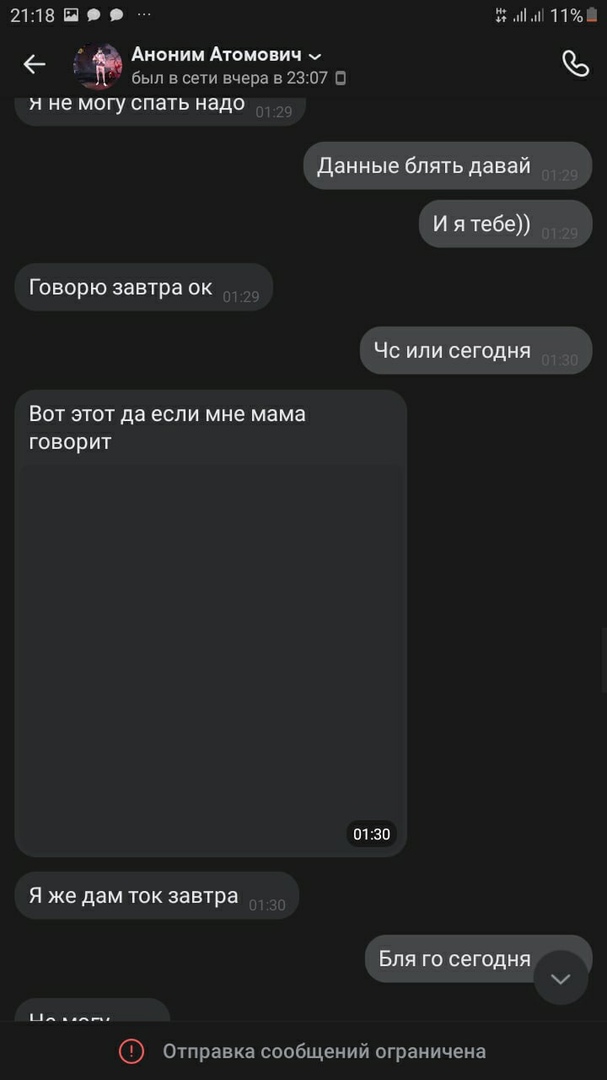Screen dimensions: 607x1080
Task: Expand the Аноним Атомович name dropdown
Action: (316, 56)
